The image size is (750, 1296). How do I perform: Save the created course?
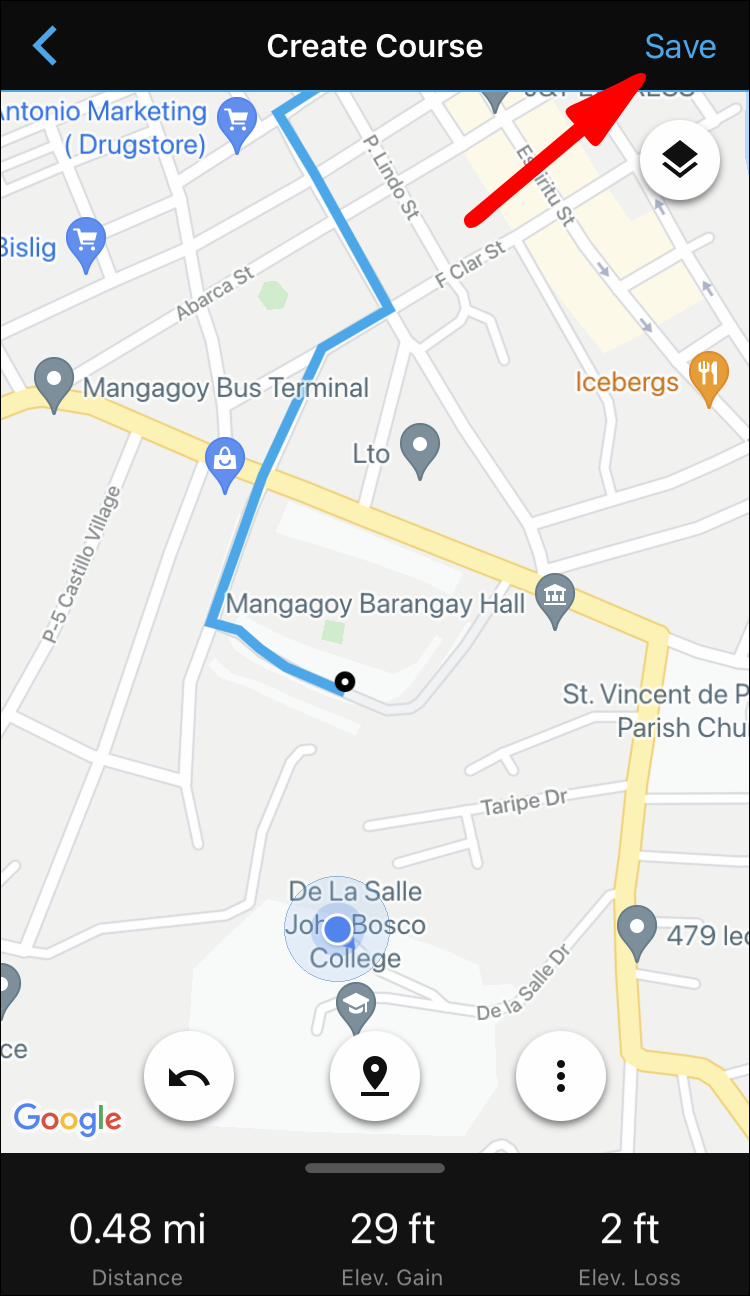pos(680,46)
